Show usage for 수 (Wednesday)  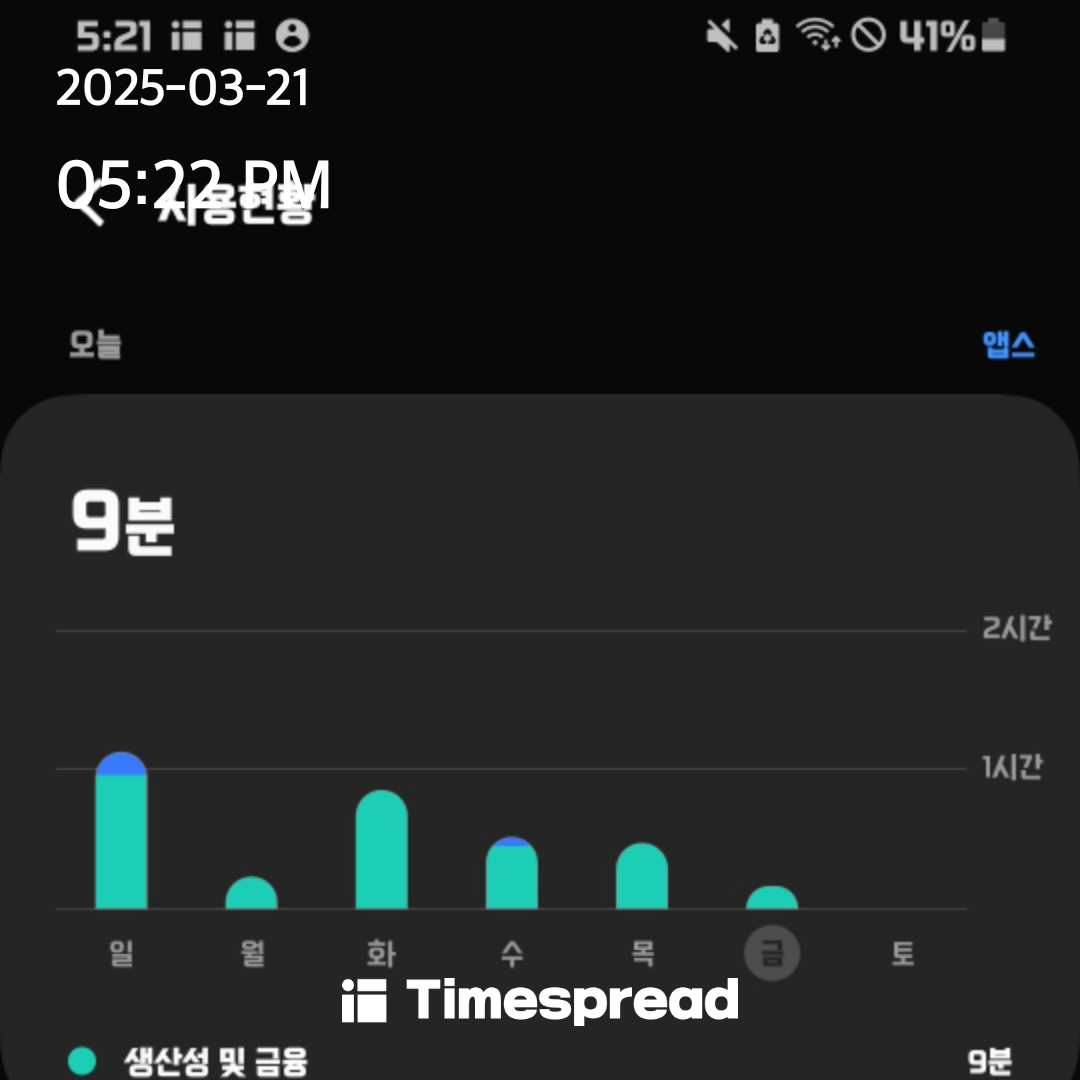pyautogui.click(x=511, y=873)
